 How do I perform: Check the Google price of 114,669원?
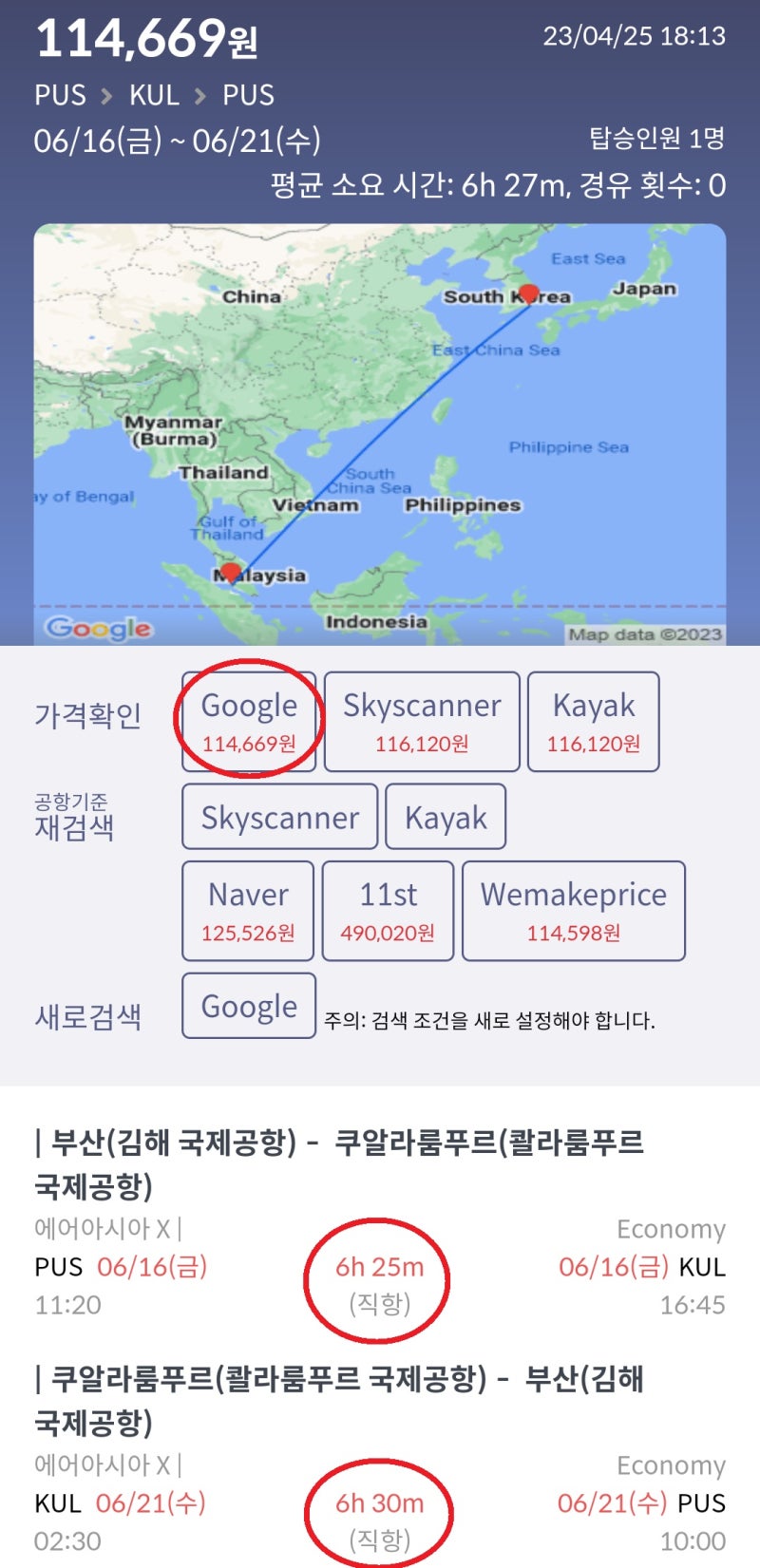(249, 722)
